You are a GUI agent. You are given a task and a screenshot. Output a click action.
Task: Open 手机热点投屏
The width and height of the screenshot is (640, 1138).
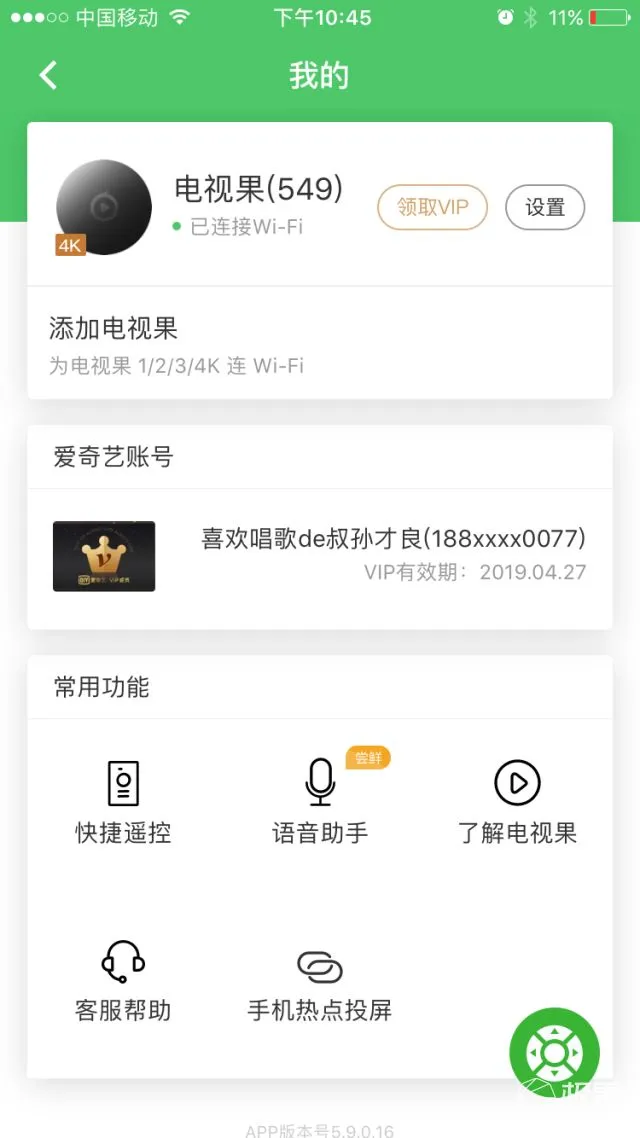coord(320,980)
